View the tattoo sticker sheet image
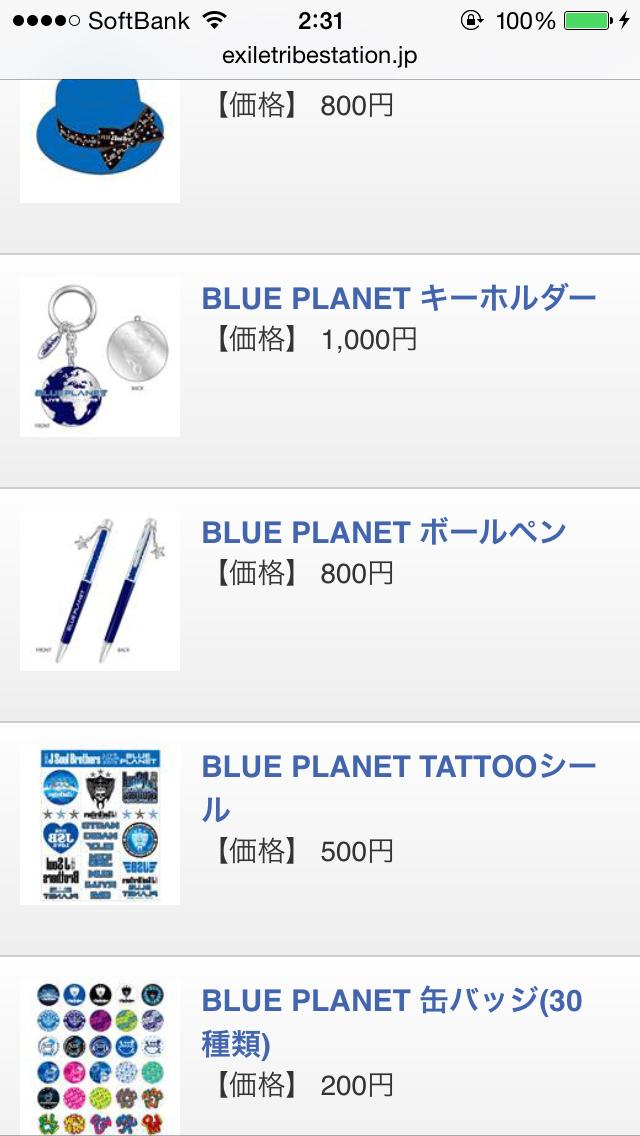The height and width of the screenshot is (1136, 640). pyautogui.click(x=100, y=825)
